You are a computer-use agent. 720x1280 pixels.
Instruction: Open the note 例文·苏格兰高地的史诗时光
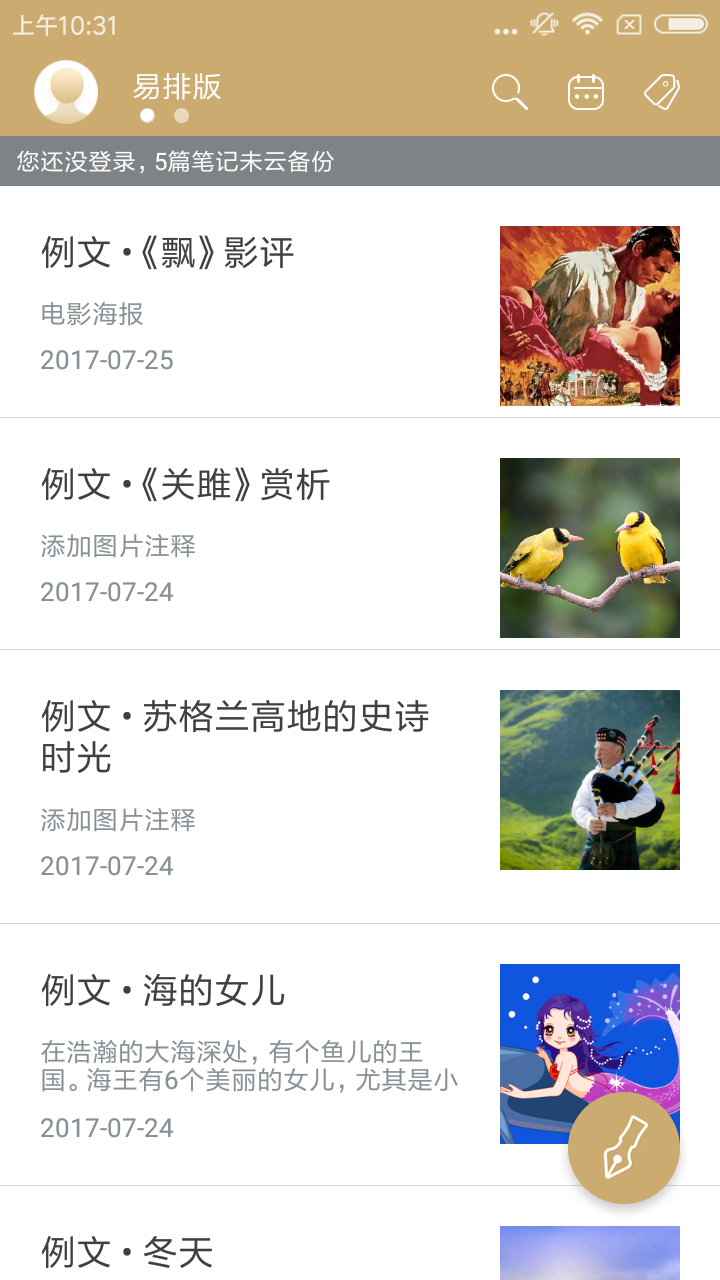tap(250, 786)
